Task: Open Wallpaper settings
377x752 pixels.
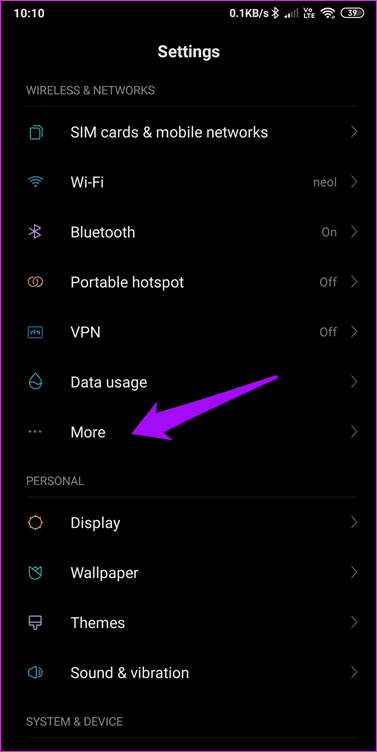Action: [188, 573]
